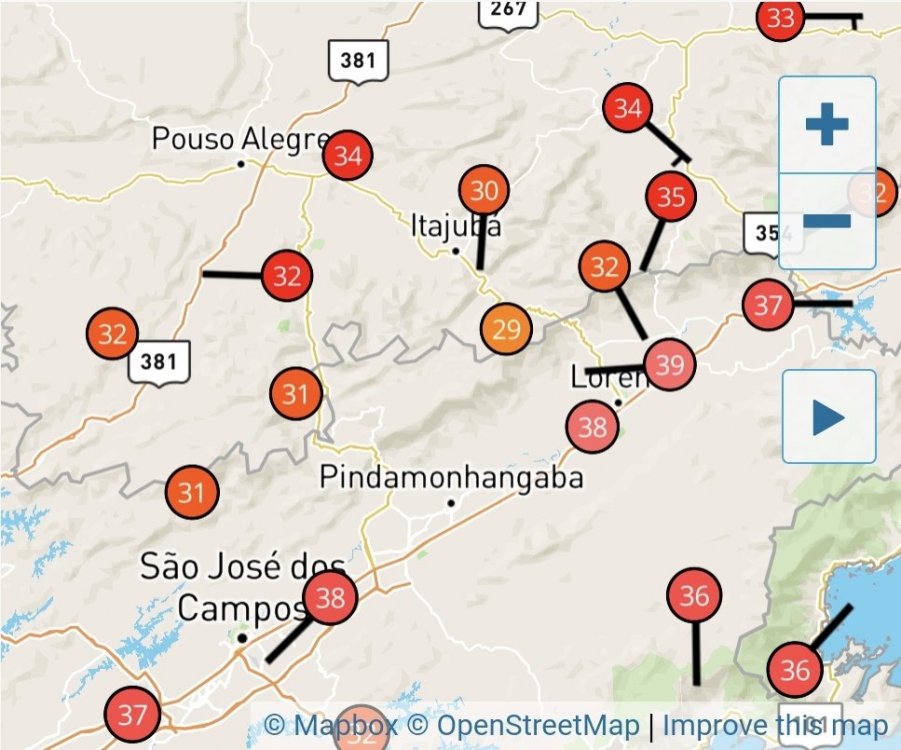Zoom in on the map
901x750 pixels.
pos(827,125)
